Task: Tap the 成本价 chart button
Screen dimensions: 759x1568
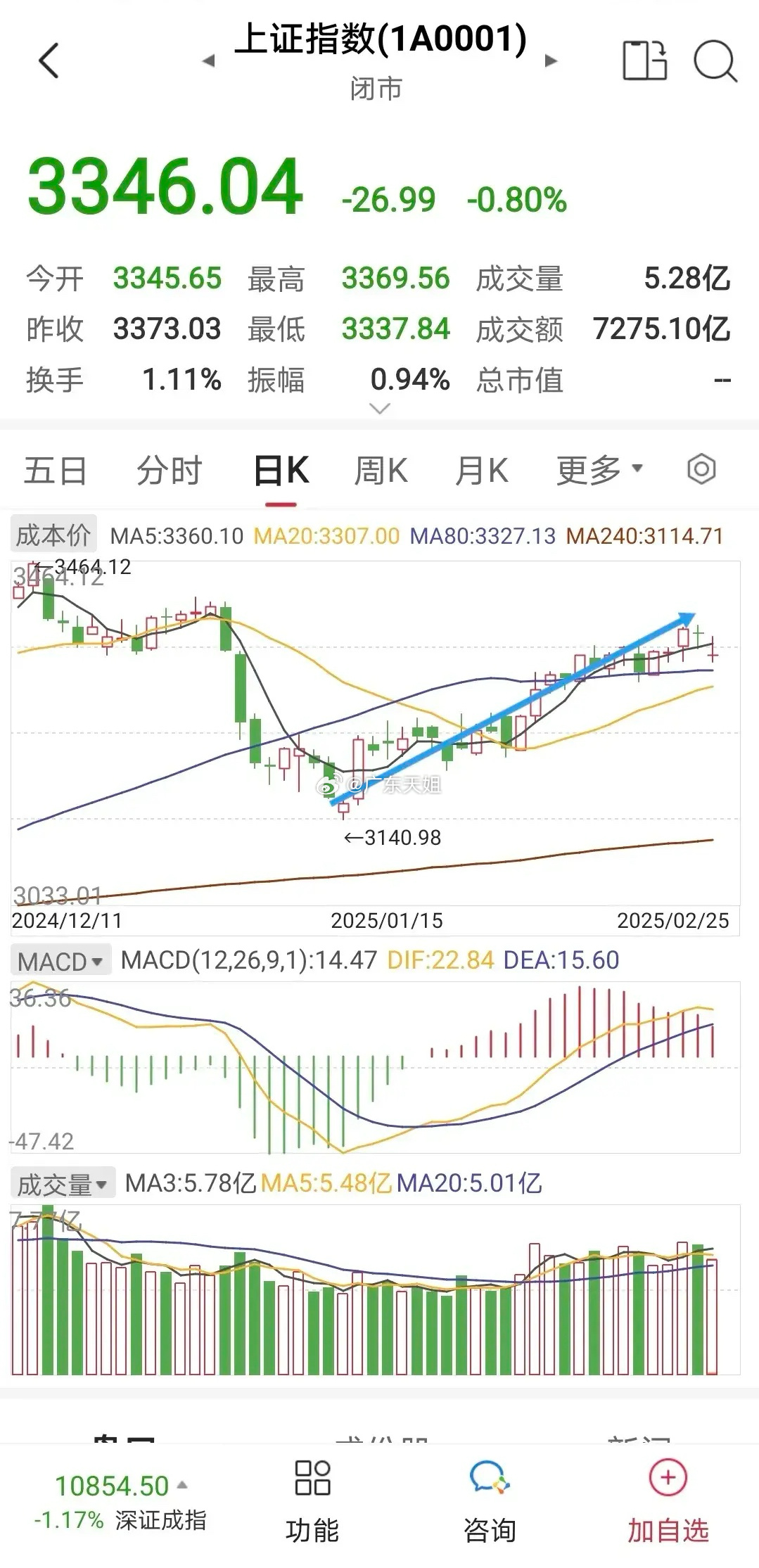Action: (53, 535)
